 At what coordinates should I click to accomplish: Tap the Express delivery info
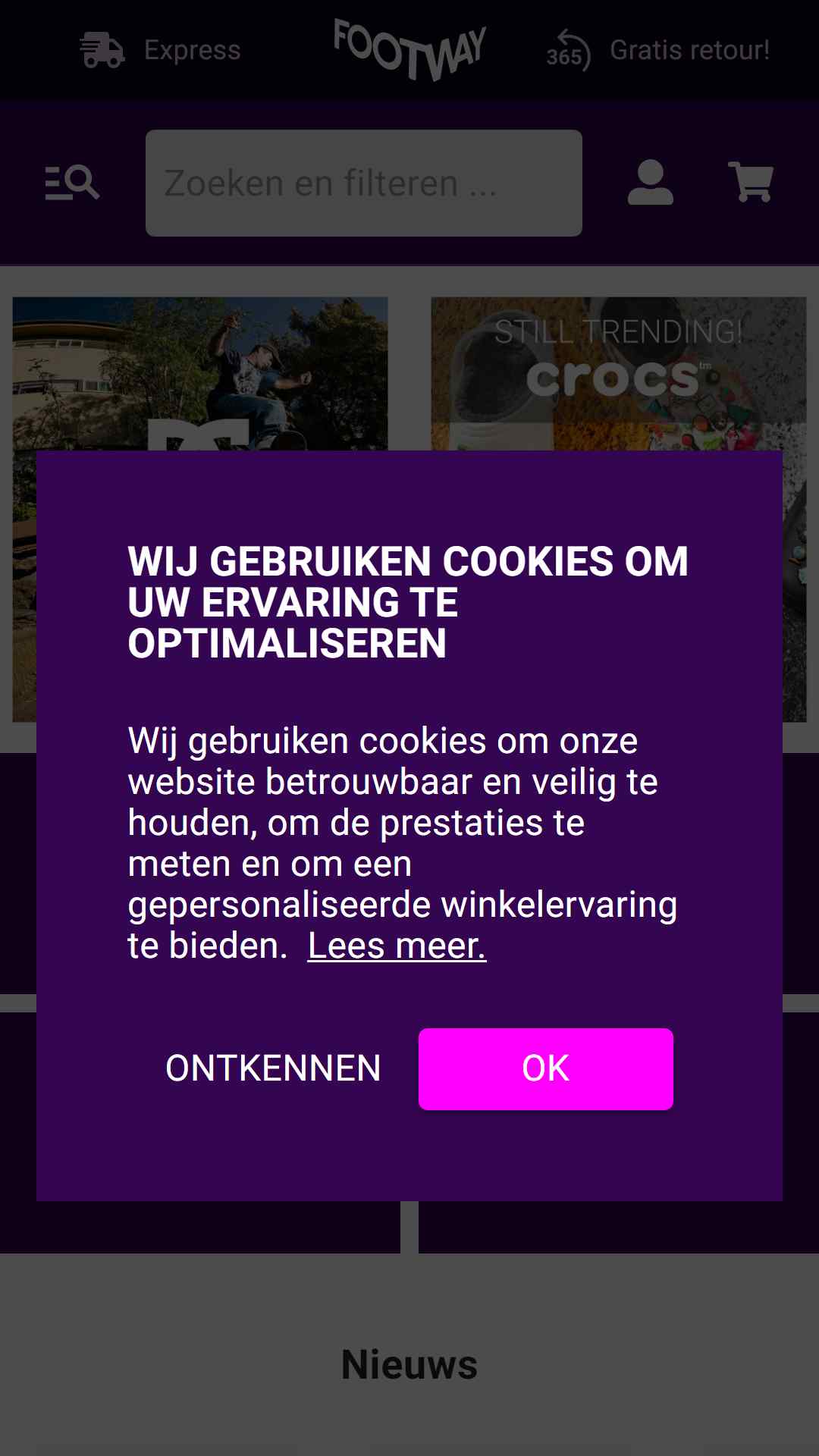(x=161, y=50)
